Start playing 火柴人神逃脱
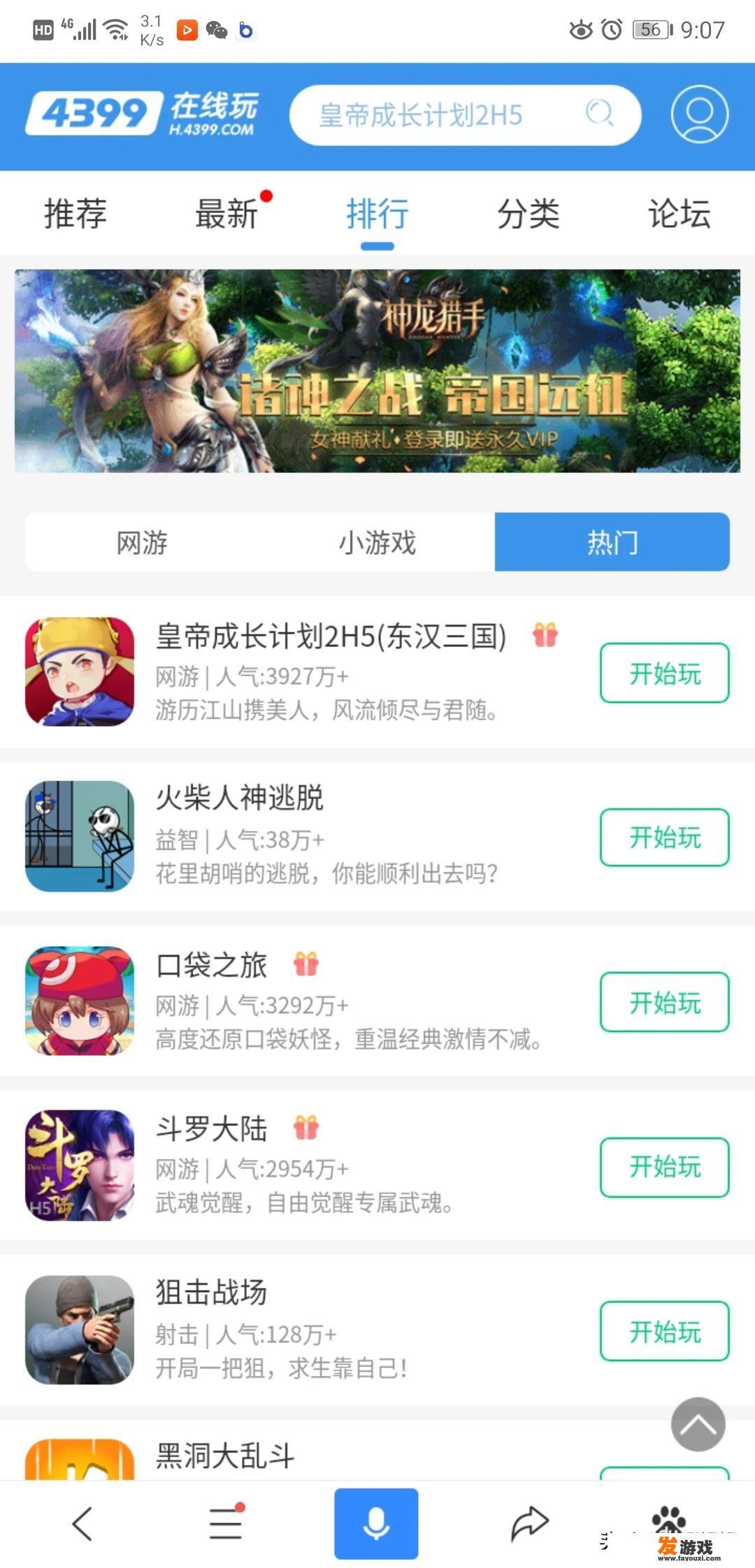755x1568 pixels. pos(665,837)
